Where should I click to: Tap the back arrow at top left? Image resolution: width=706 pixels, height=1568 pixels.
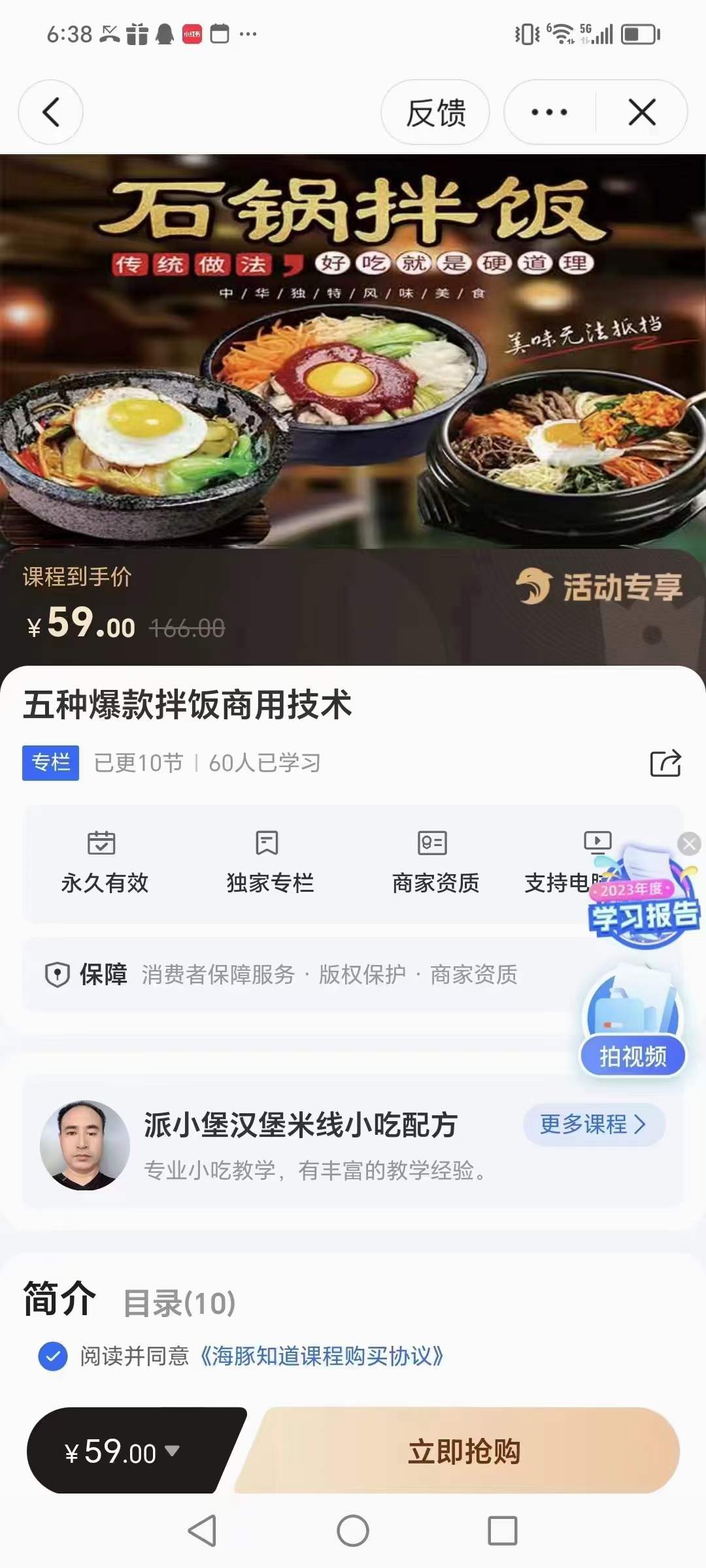click(51, 112)
